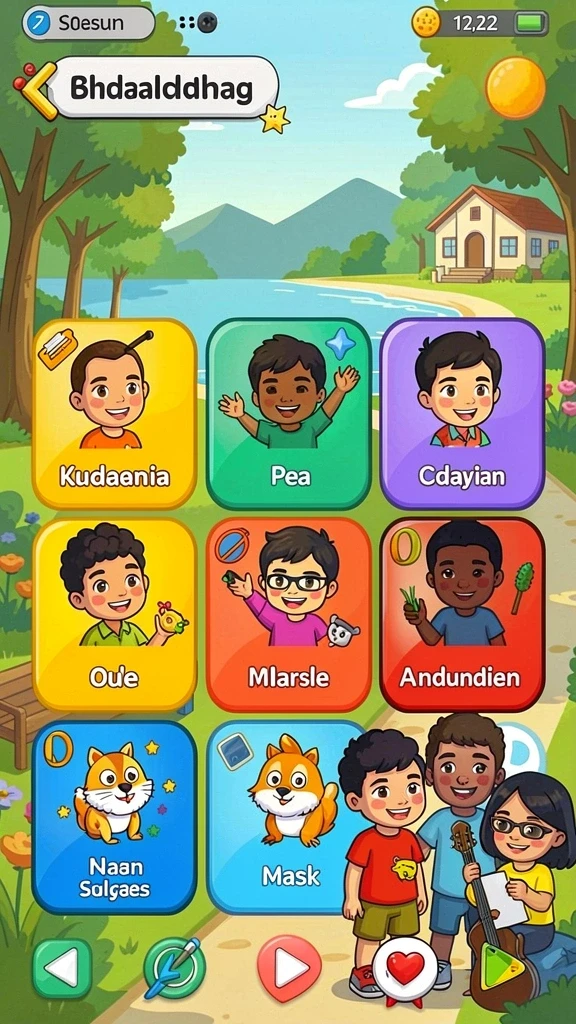Viewport: 576px width, 1024px height.
Task: Open the Naan Solgaes cat card
Action: 114,817
